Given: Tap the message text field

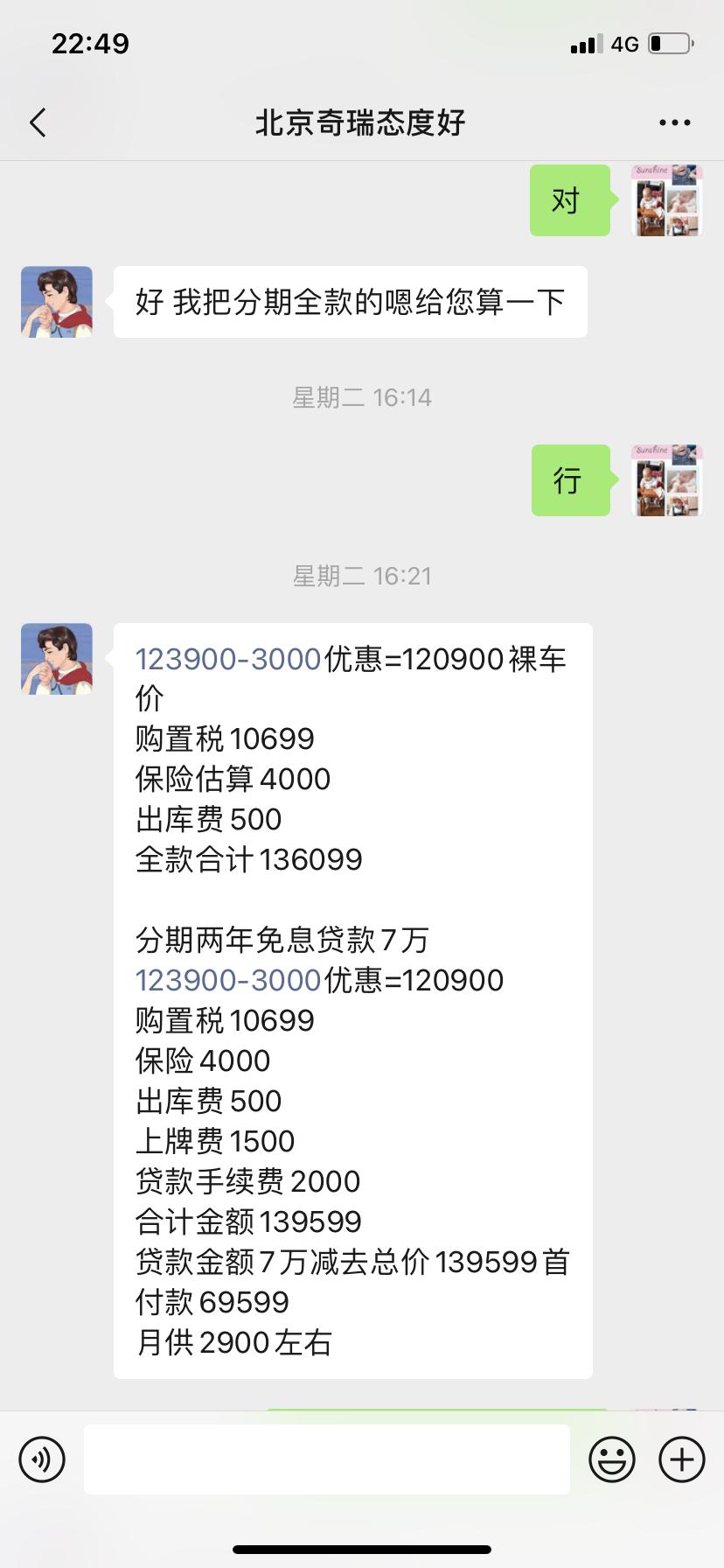Looking at the screenshot, I should (x=326, y=1459).
